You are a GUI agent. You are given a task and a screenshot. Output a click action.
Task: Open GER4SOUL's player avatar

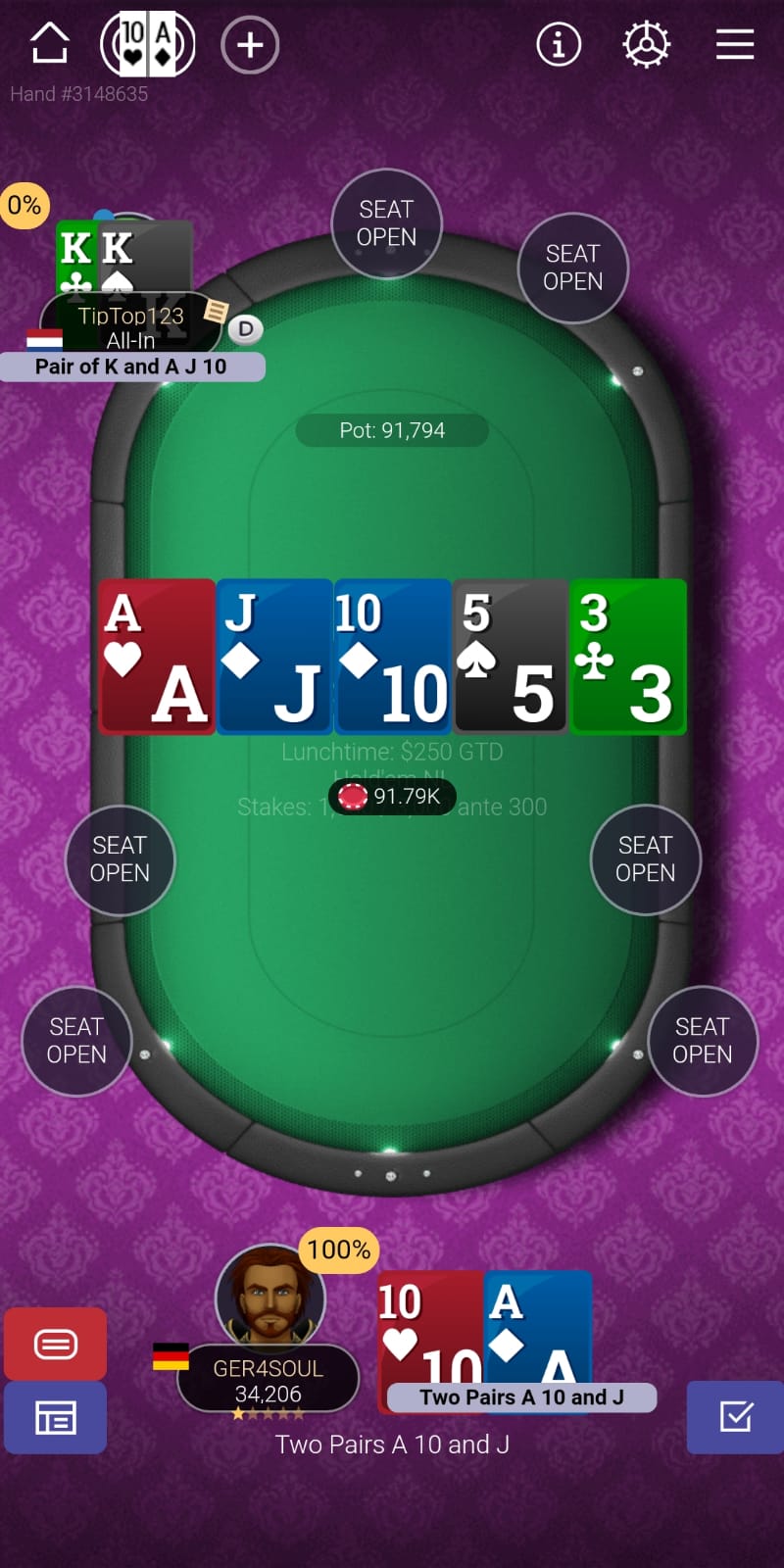[x=269, y=1296]
